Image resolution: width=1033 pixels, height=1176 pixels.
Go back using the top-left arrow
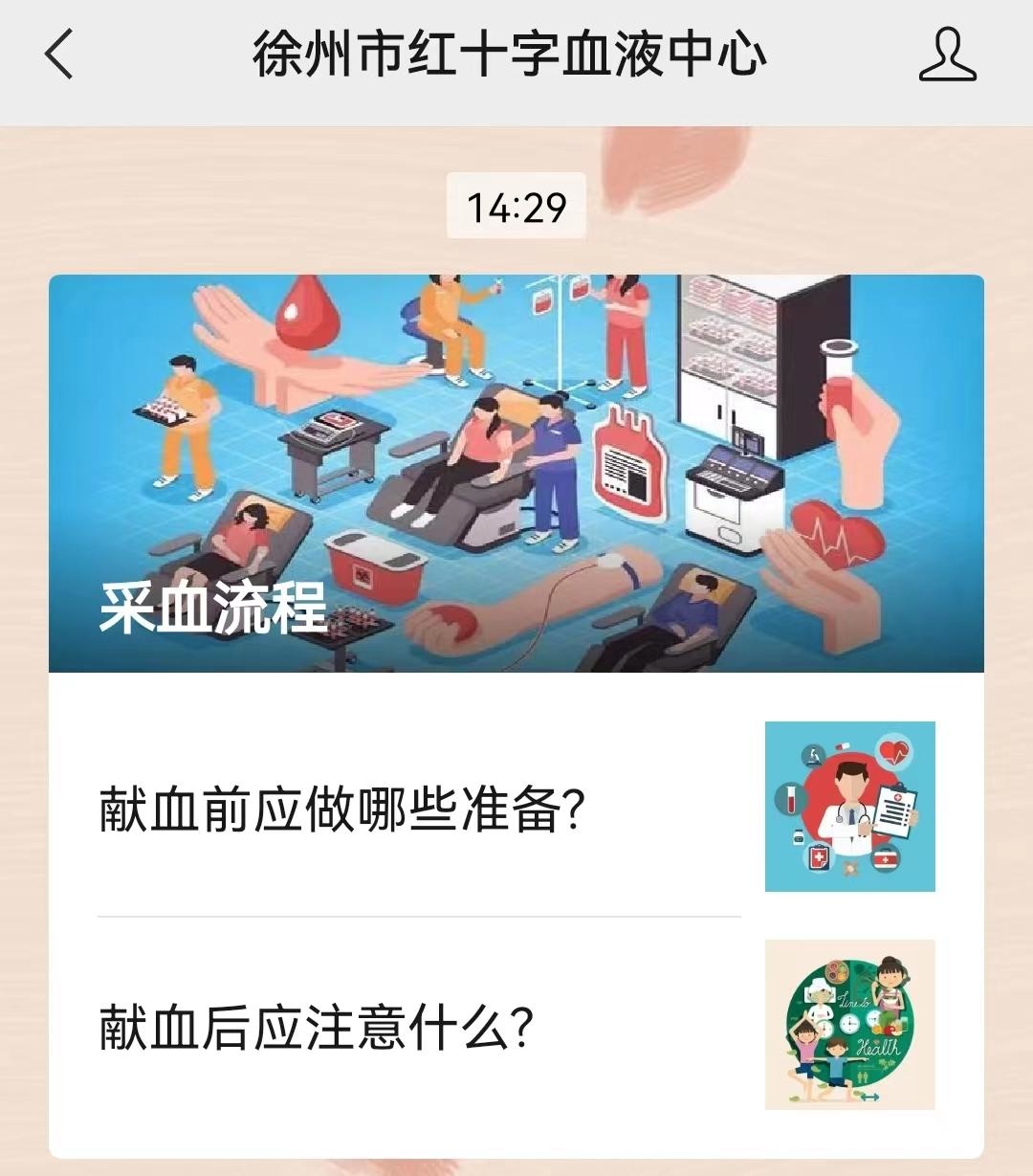(x=59, y=55)
